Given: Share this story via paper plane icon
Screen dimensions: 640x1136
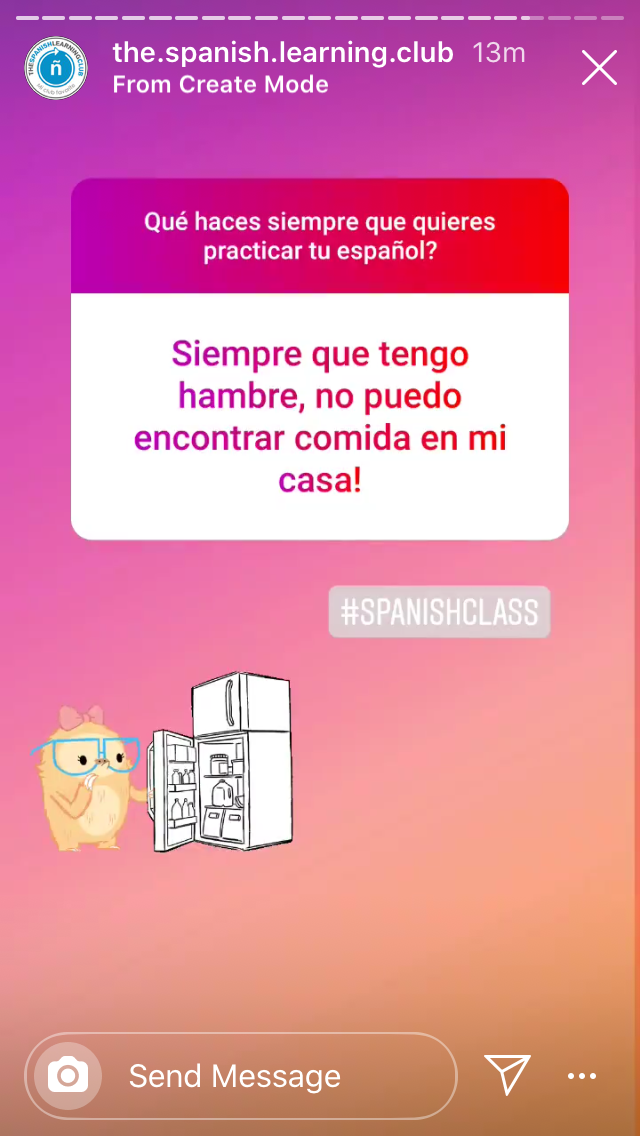Looking at the screenshot, I should (507, 1074).
